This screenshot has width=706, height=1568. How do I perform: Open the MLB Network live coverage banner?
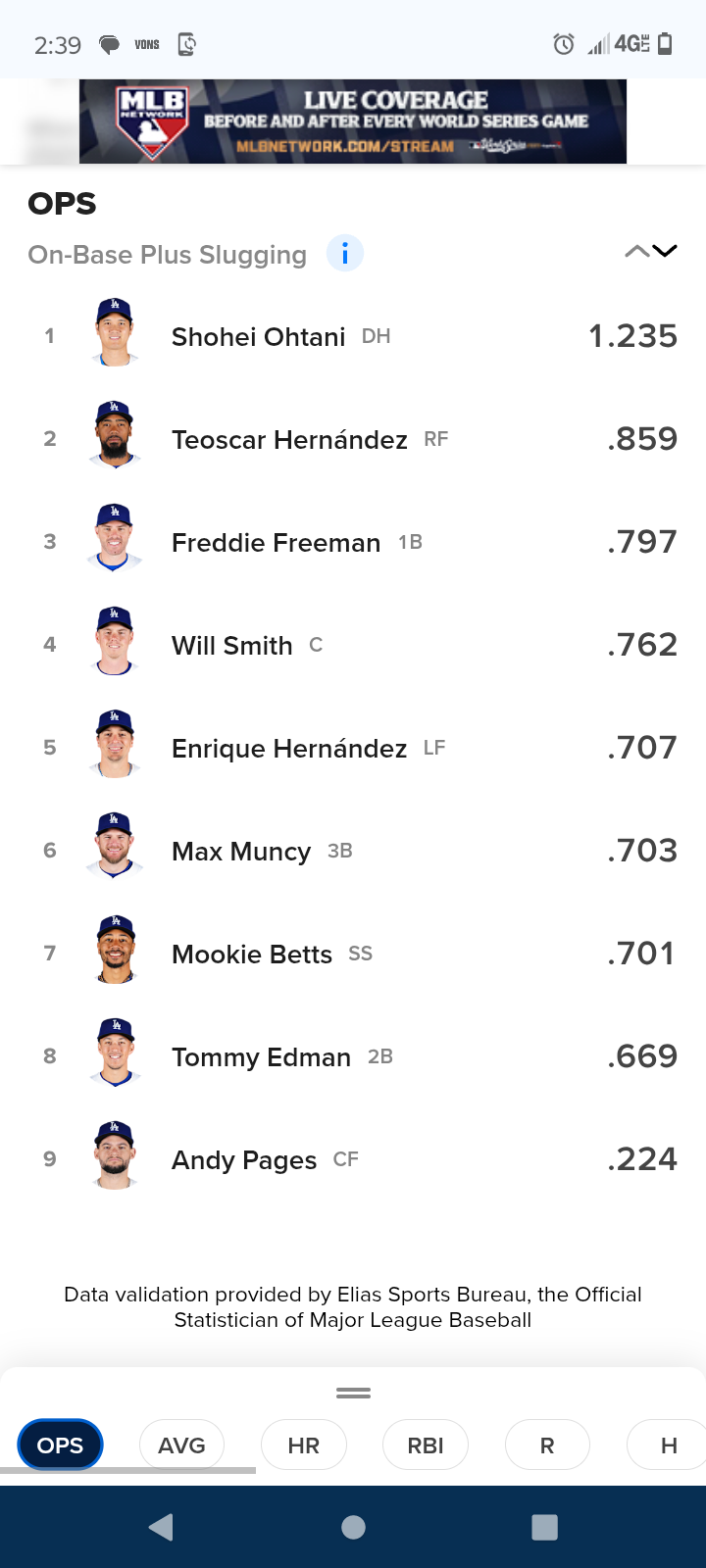[353, 122]
